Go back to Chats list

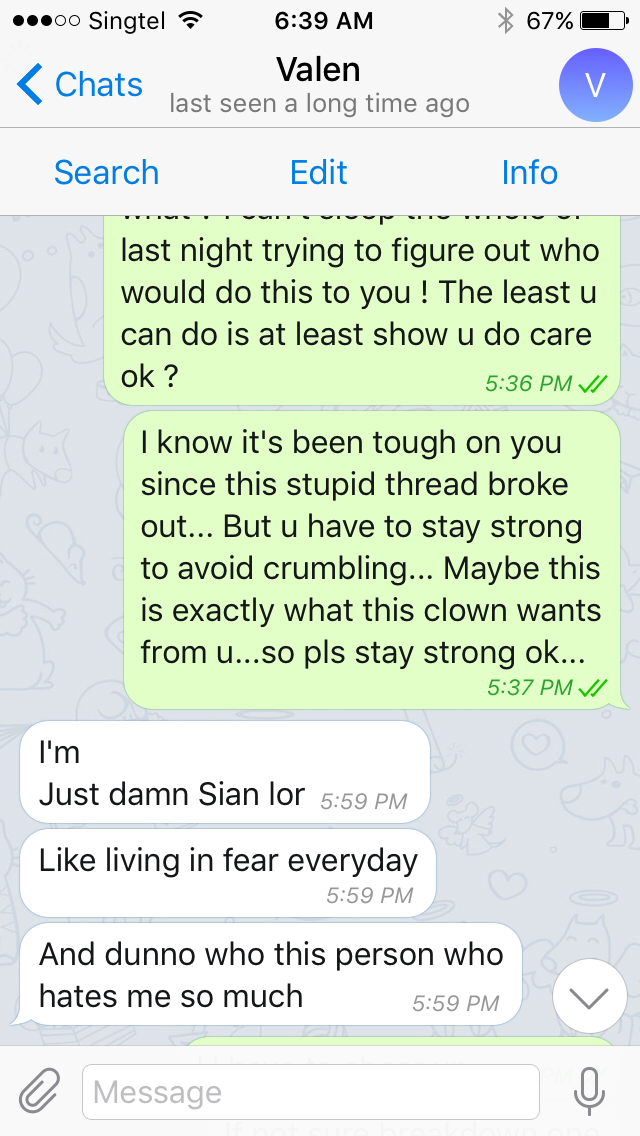click(80, 85)
